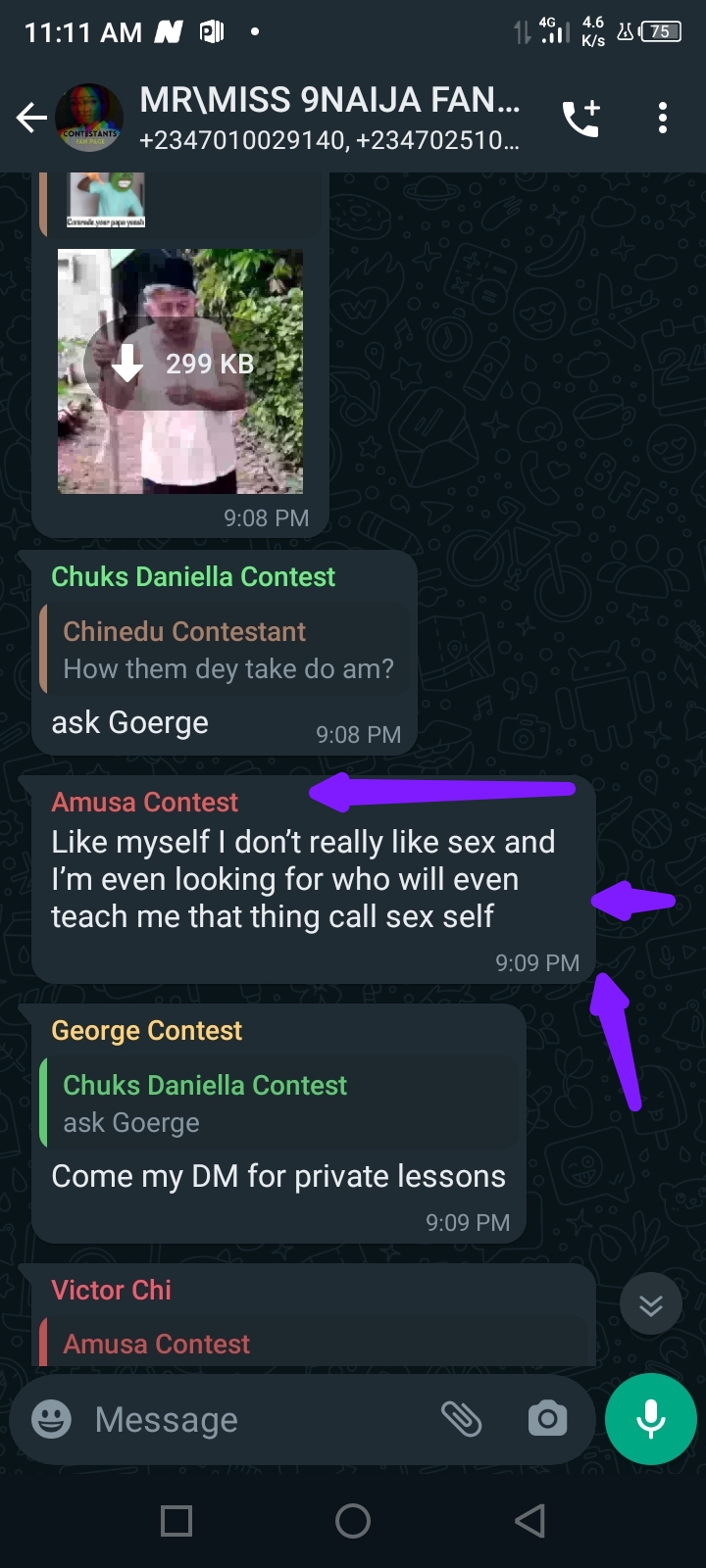The height and width of the screenshot is (1568, 706).
Task: Go to the system home screen
Action: pos(353,1521)
